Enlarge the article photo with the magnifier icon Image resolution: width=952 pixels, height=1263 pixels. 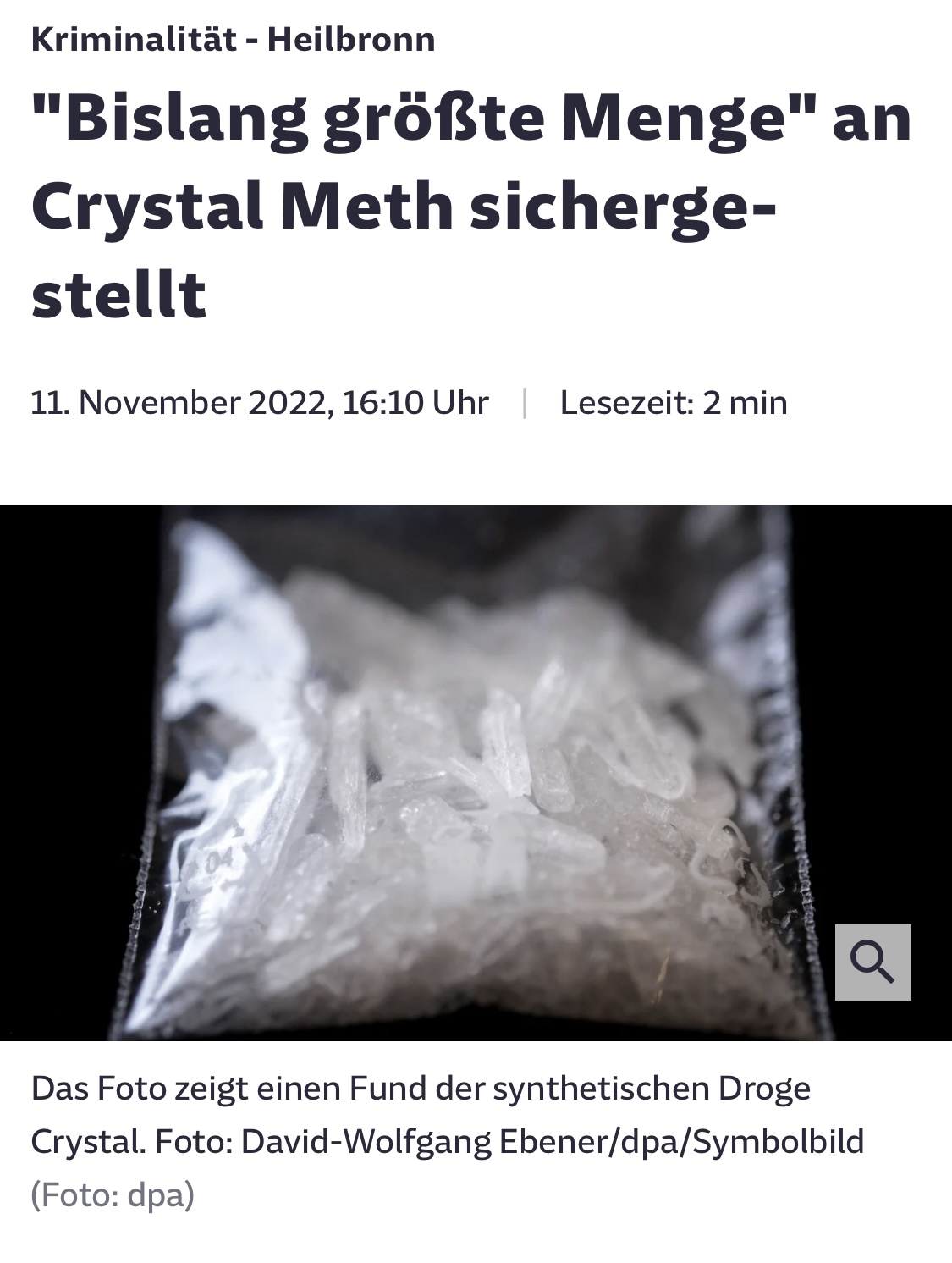tap(872, 962)
